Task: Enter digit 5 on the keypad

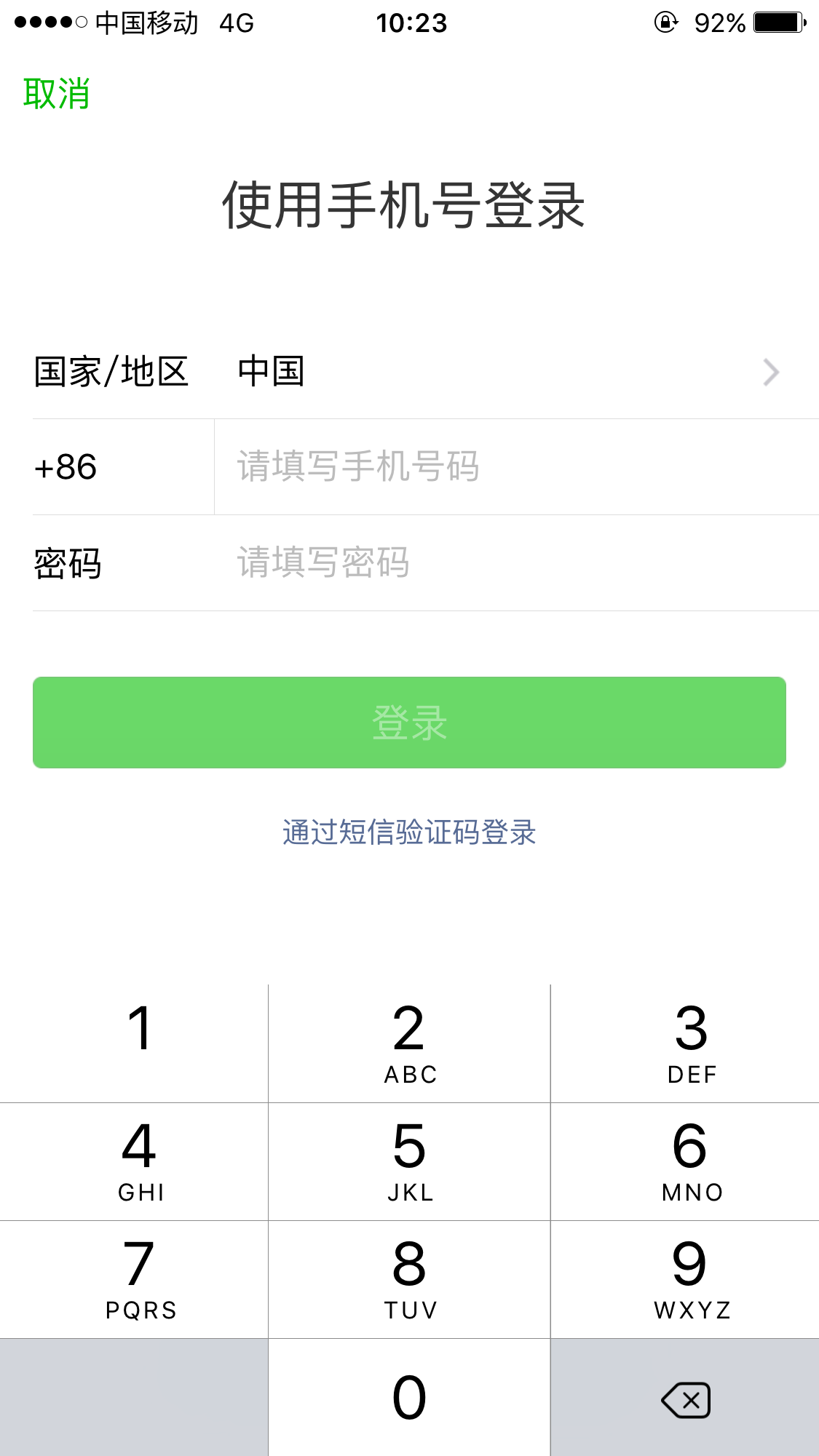Action: pos(409,1161)
